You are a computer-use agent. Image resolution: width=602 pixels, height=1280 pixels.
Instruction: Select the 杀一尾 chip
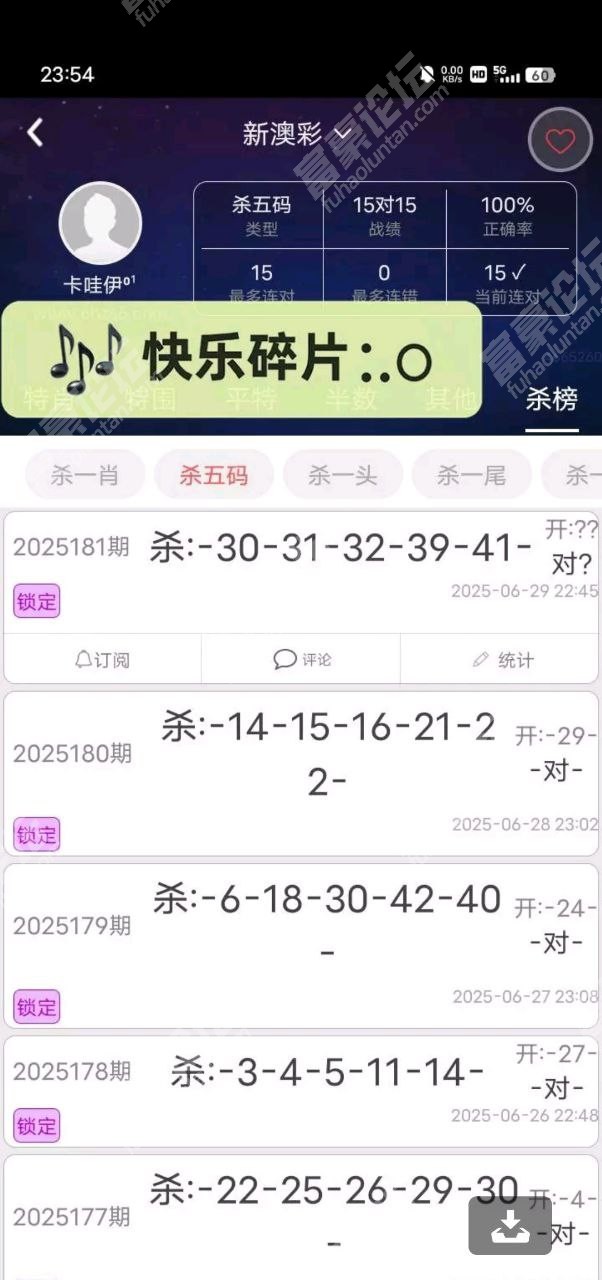pos(471,475)
